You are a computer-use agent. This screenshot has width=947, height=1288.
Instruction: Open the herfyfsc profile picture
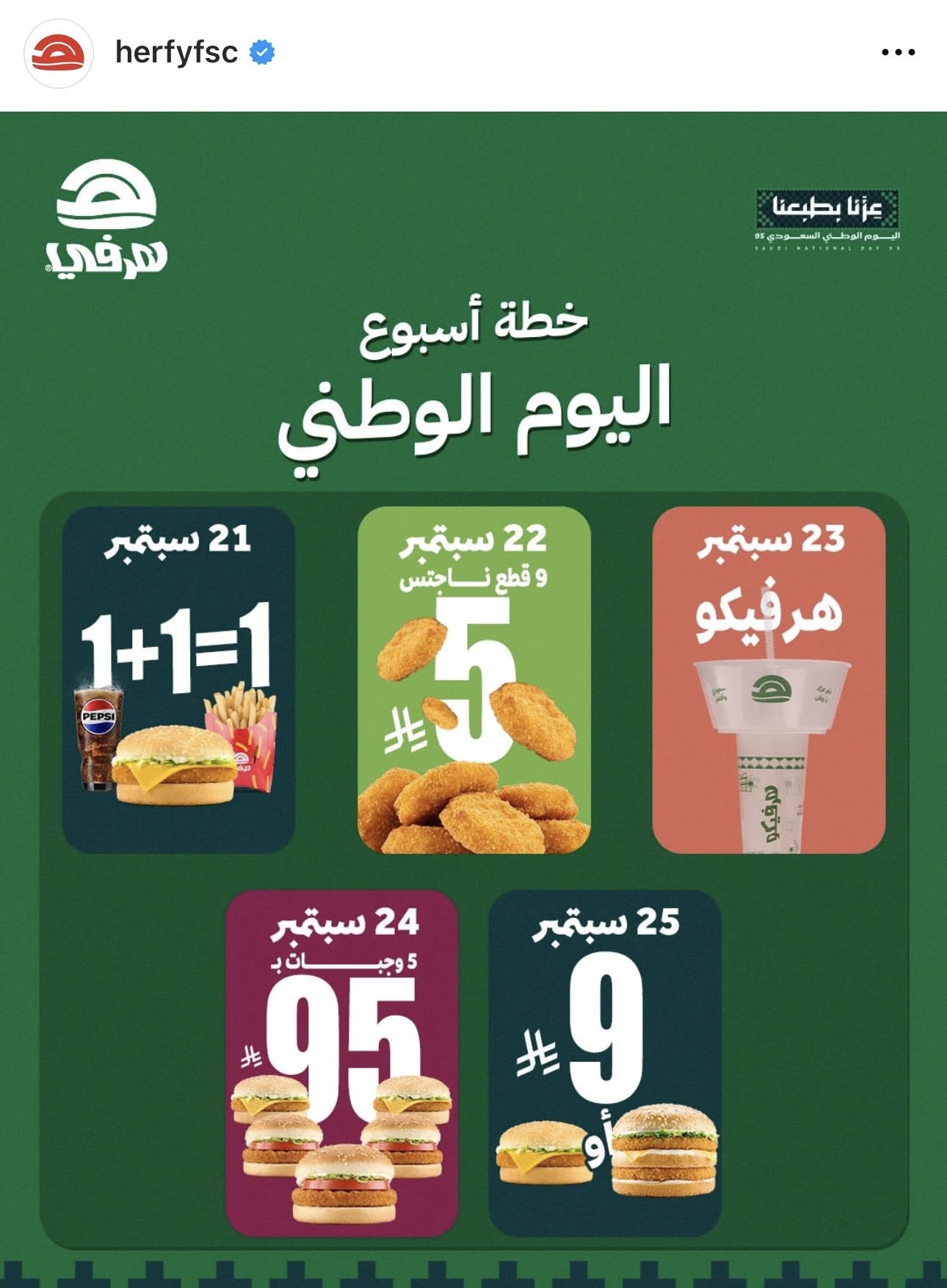[x=58, y=54]
